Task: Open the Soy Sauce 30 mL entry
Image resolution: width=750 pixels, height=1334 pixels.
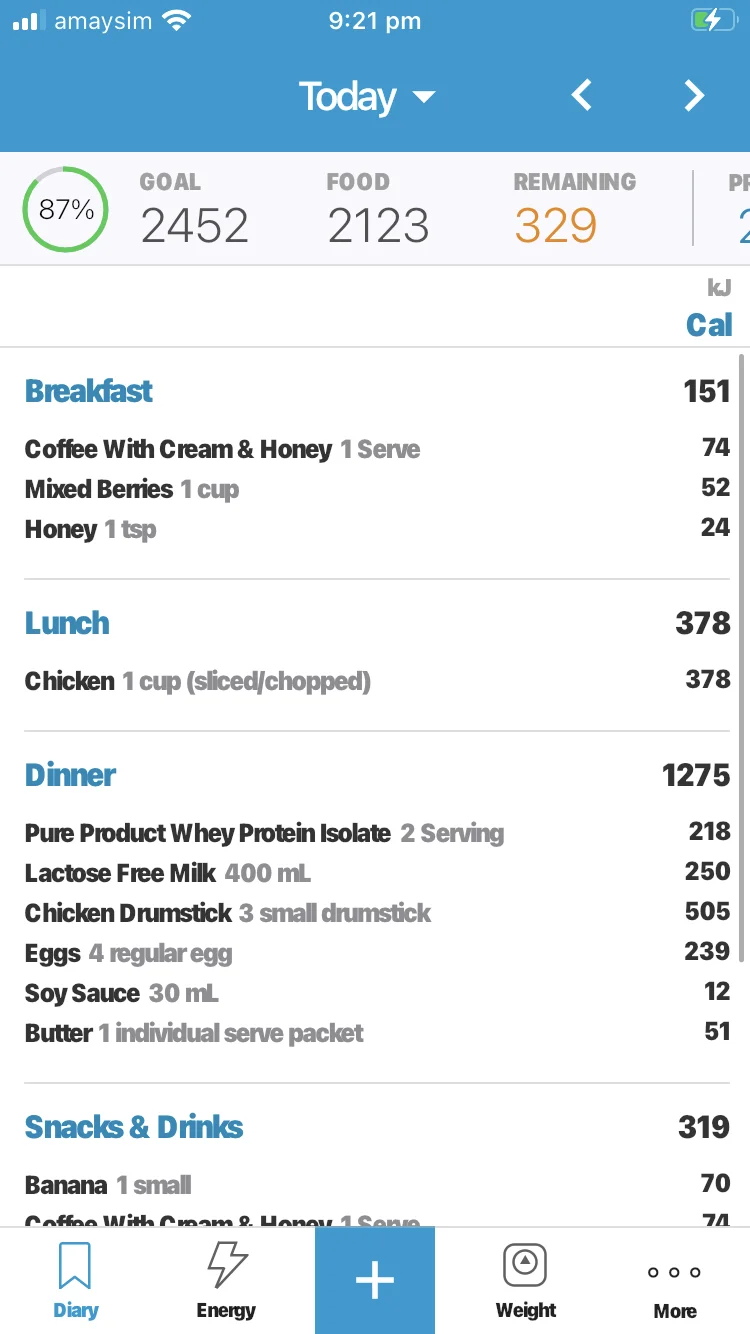Action: pyautogui.click(x=121, y=993)
